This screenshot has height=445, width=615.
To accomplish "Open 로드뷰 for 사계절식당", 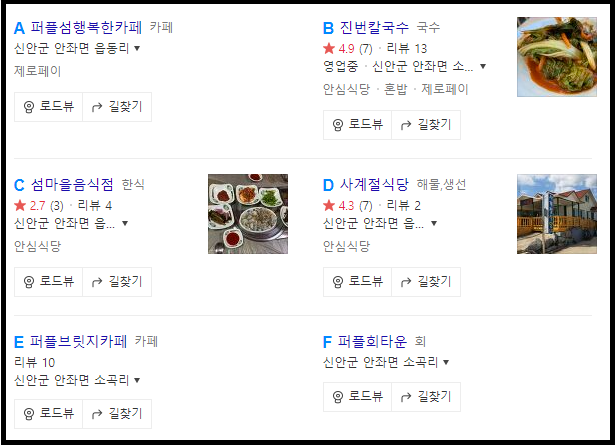I will pos(357,282).
